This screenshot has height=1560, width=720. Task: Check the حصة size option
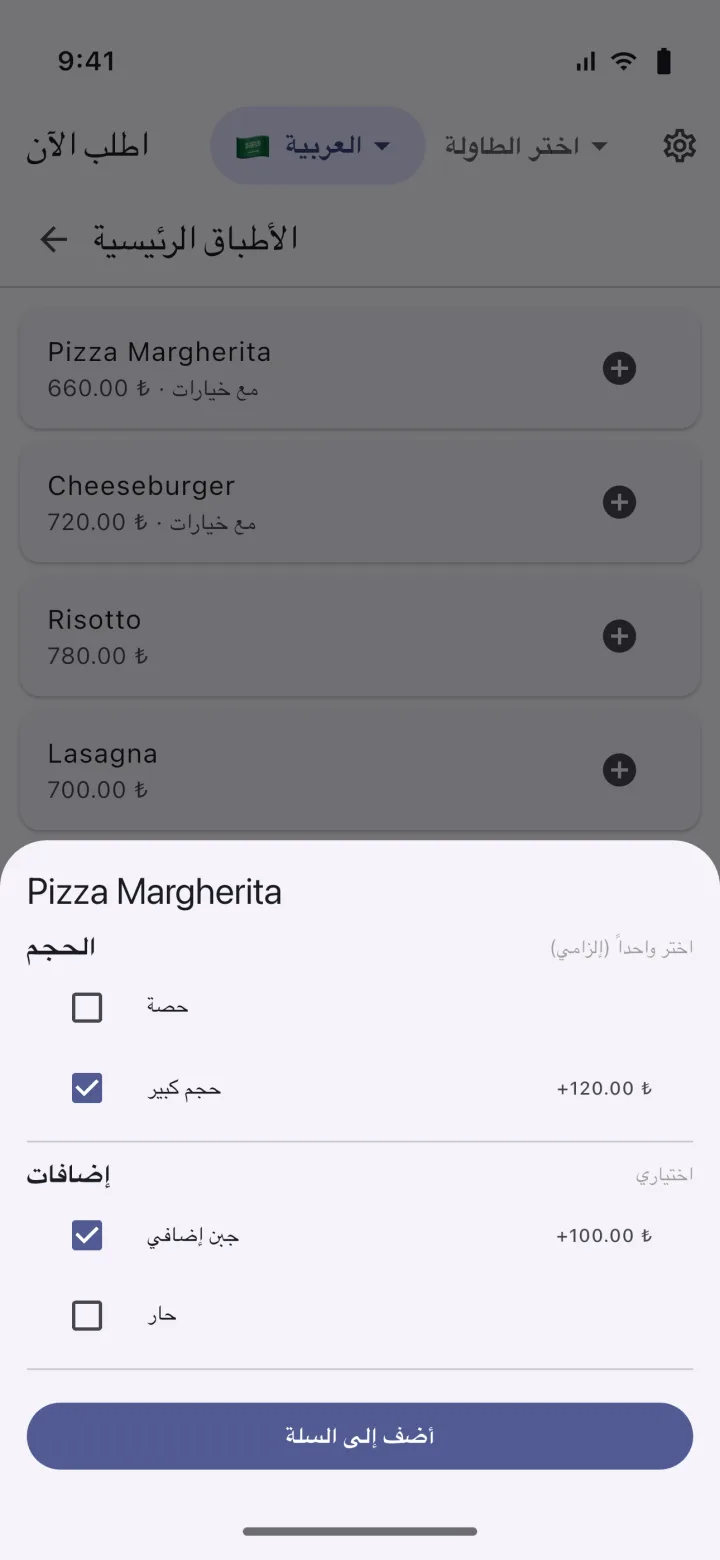click(x=87, y=1008)
